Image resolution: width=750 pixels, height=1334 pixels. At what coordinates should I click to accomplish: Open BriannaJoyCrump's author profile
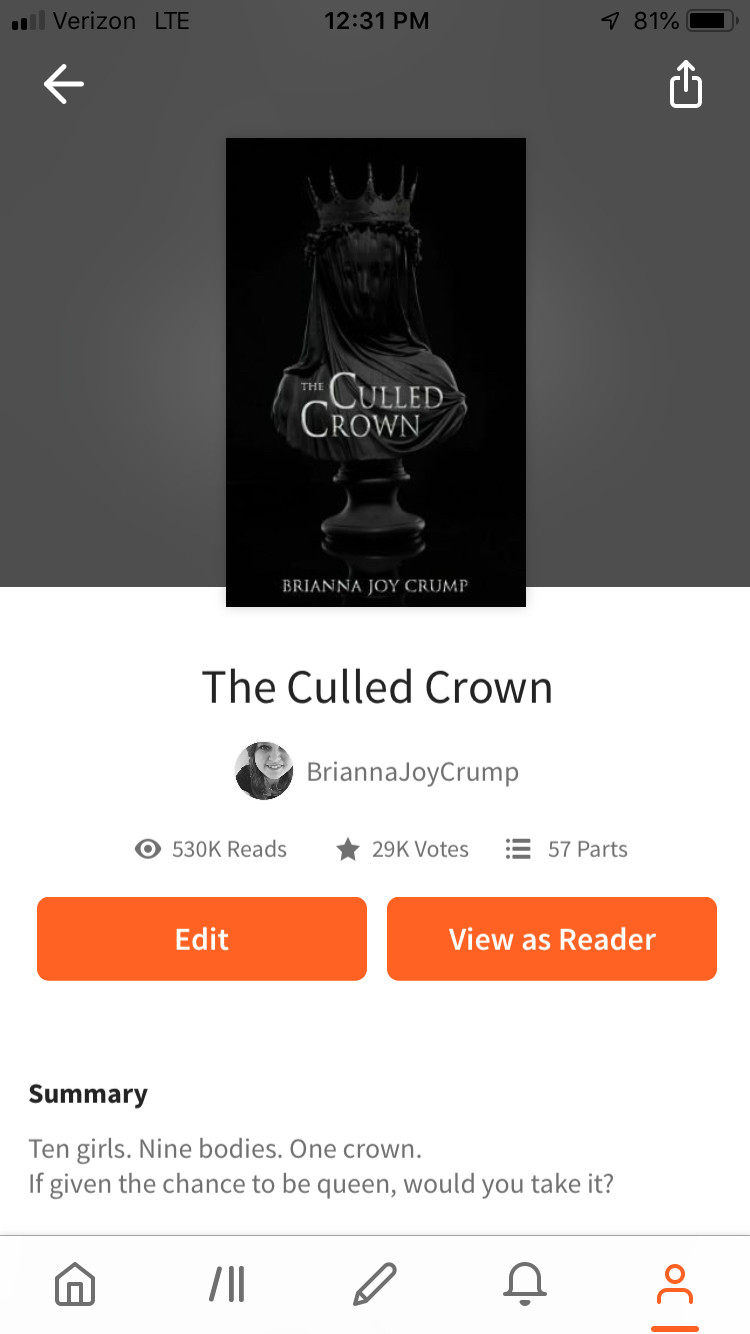(x=376, y=771)
